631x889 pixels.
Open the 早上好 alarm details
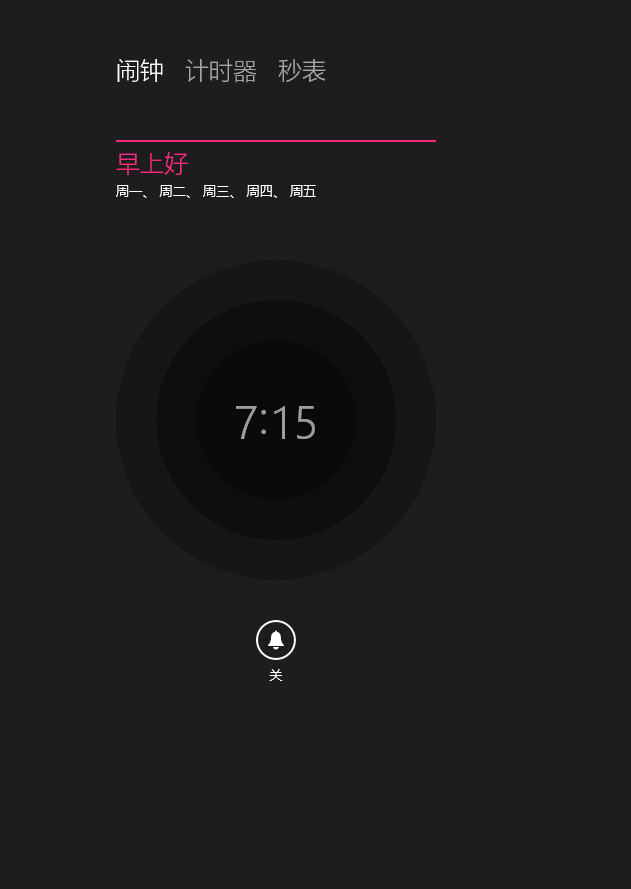click(152, 164)
